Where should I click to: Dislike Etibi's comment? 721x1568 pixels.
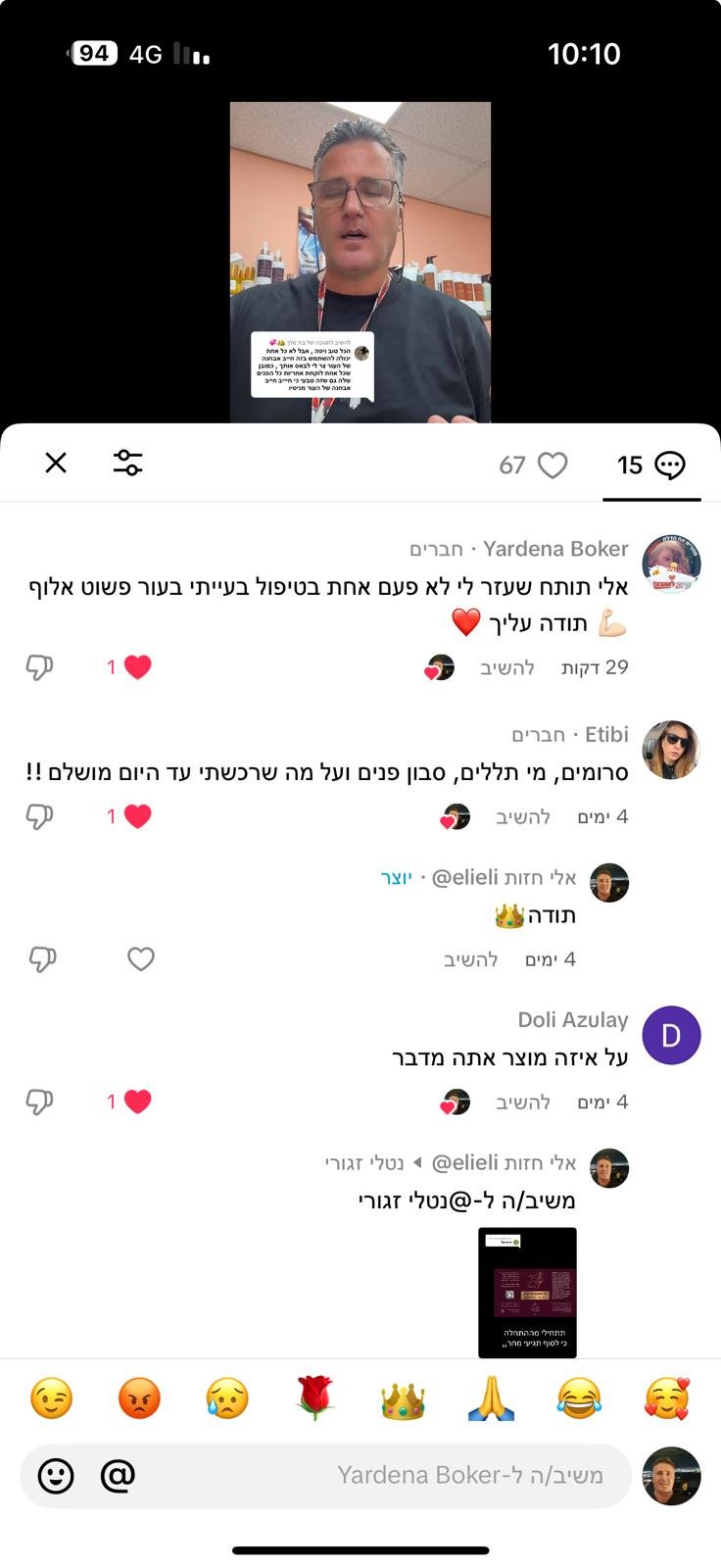(39, 816)
